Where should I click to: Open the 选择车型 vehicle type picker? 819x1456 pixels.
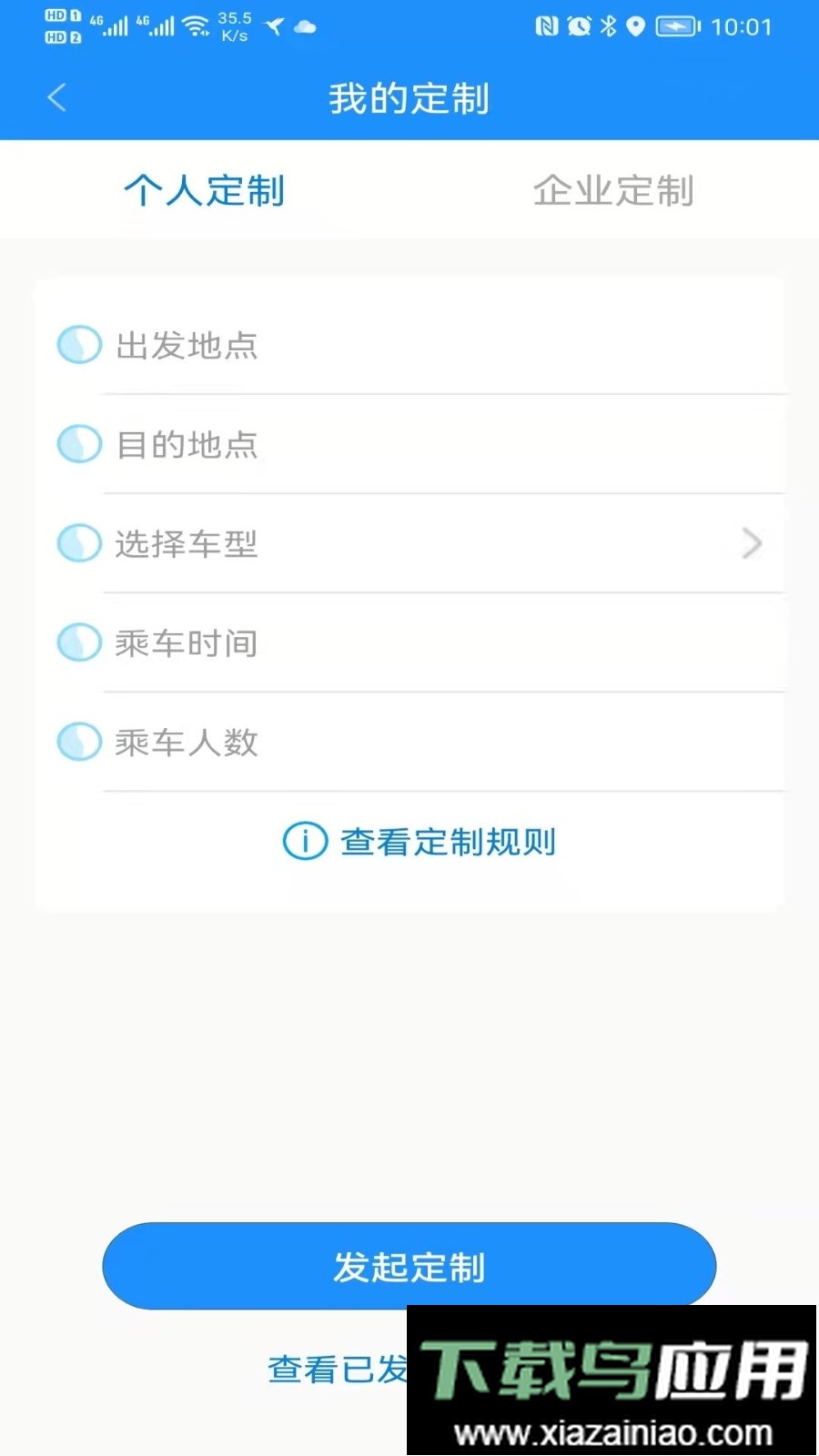[x=409, y=544]
